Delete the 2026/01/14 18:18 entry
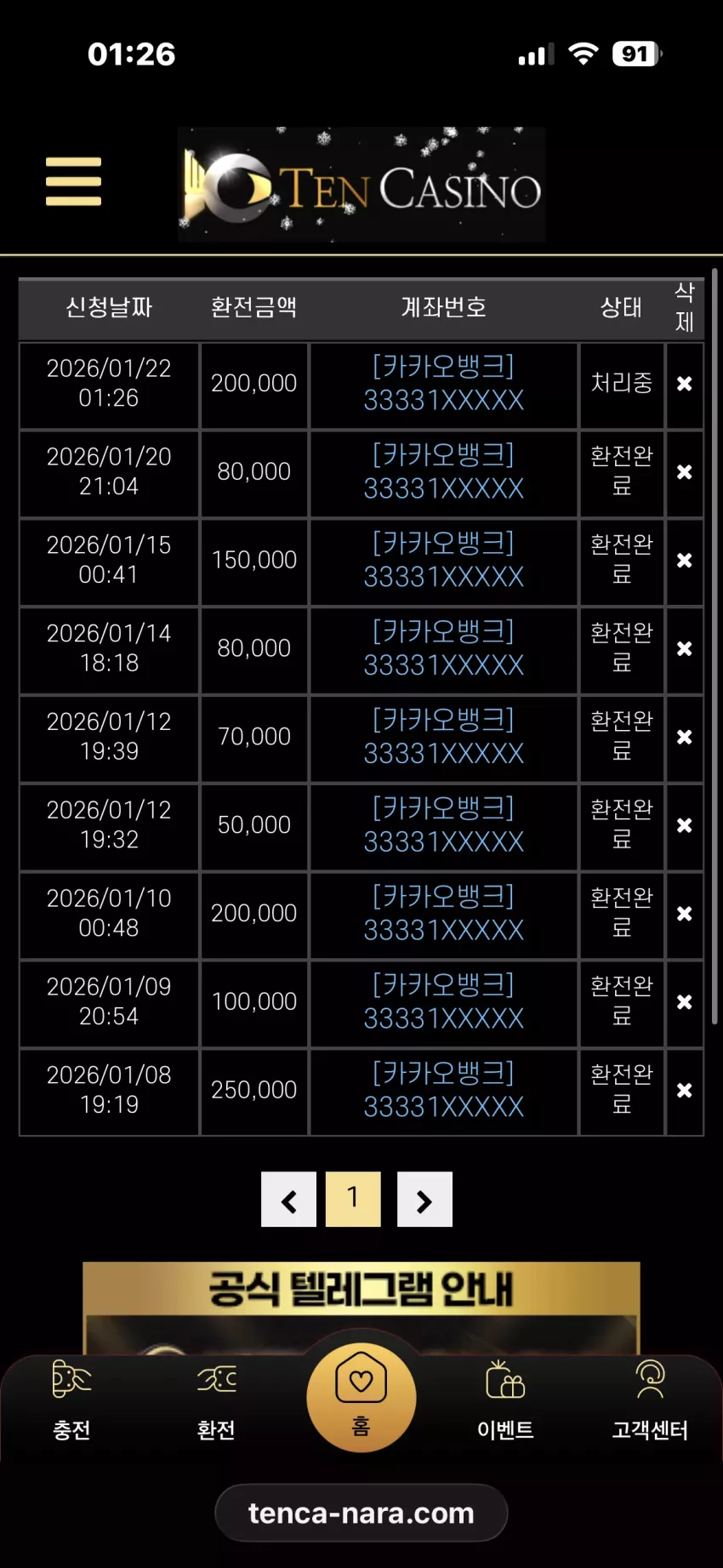723x1568 pixels. [684, 649]
